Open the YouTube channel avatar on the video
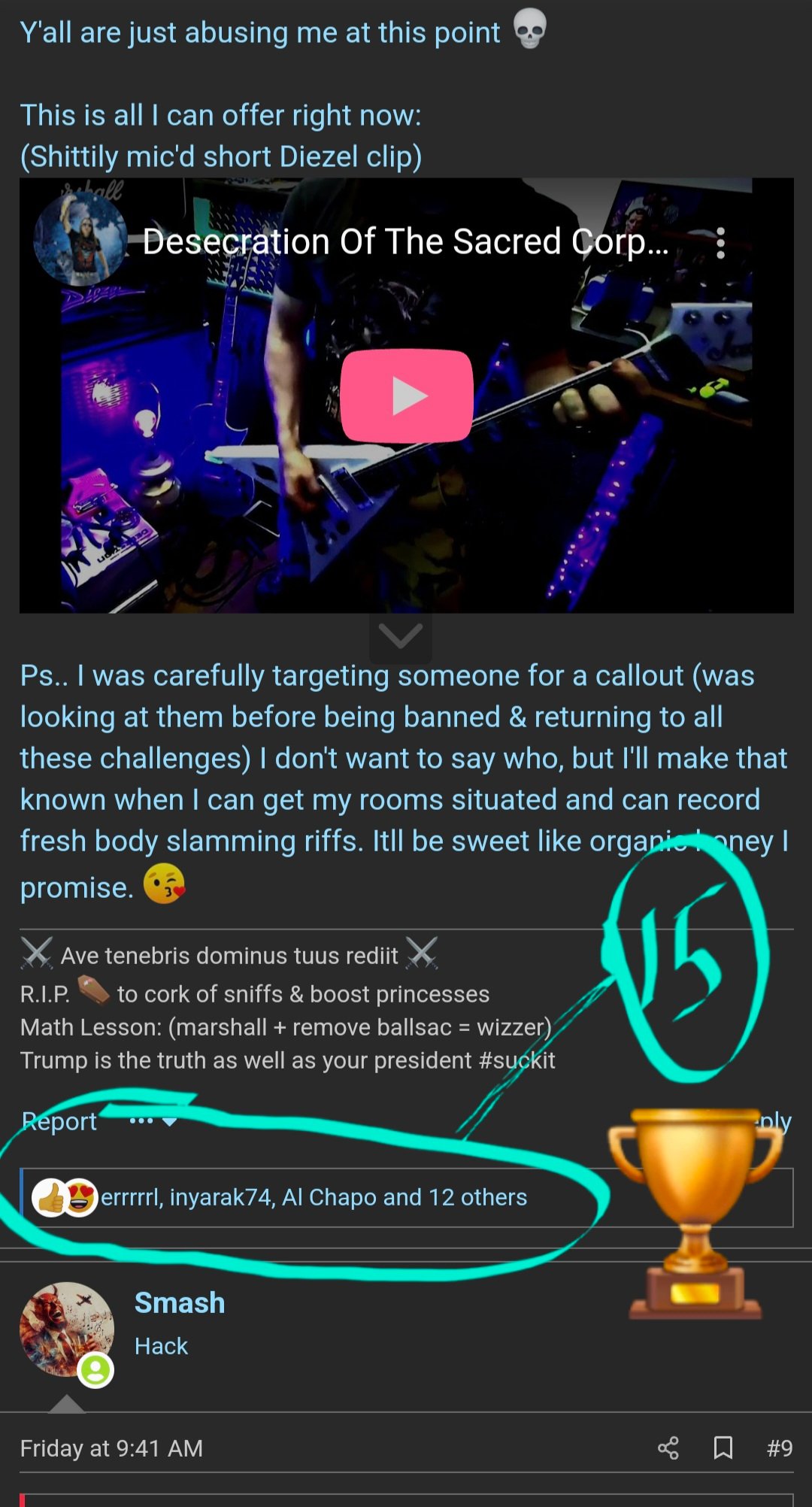This screenshot has width=812, height=1507. click(x=80, y=239)
